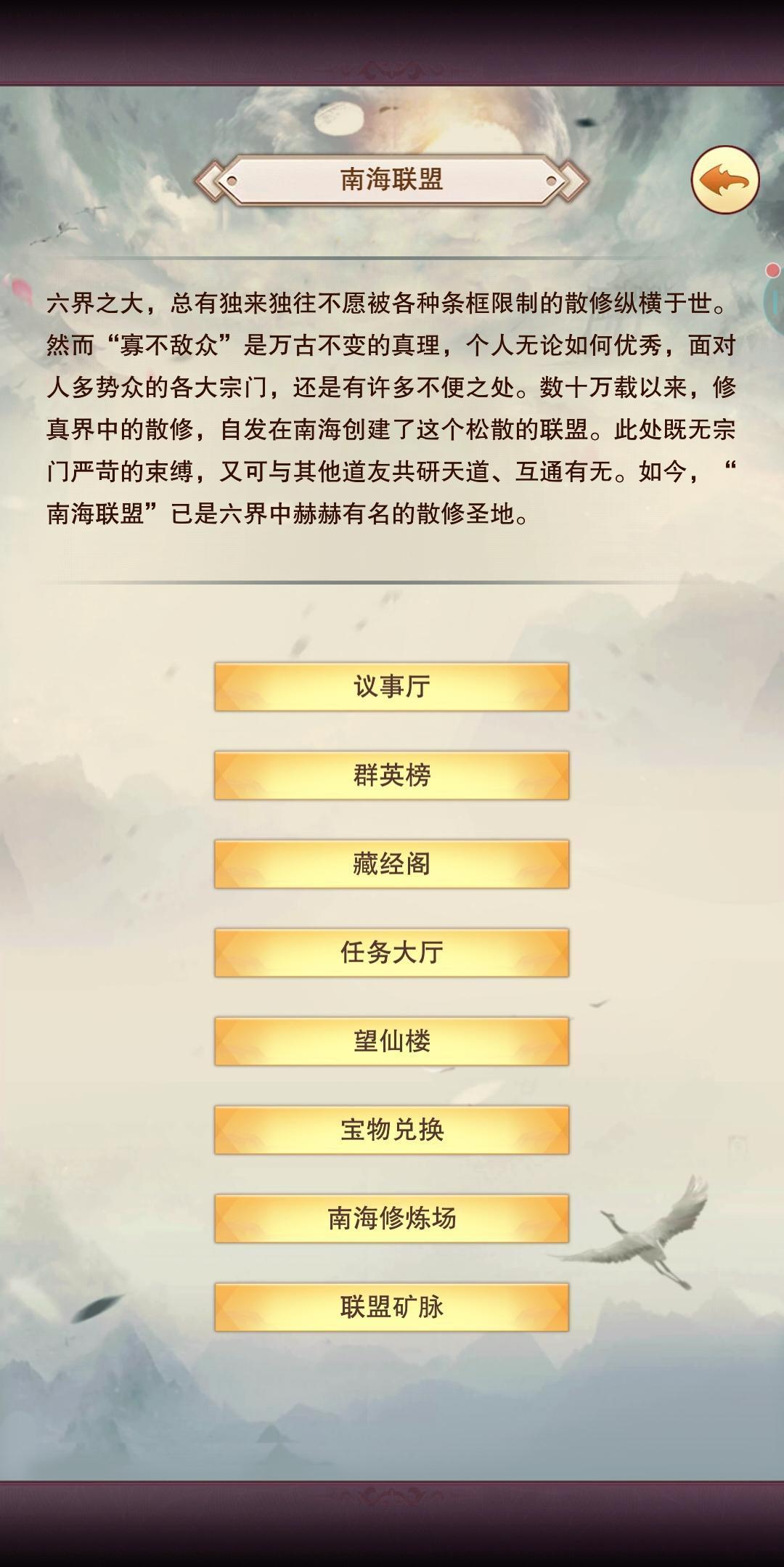The height and width of the screenshot is (1567, 784).
Task: Enter the 藏经阁 scripture library
Action: pos(391,864)
